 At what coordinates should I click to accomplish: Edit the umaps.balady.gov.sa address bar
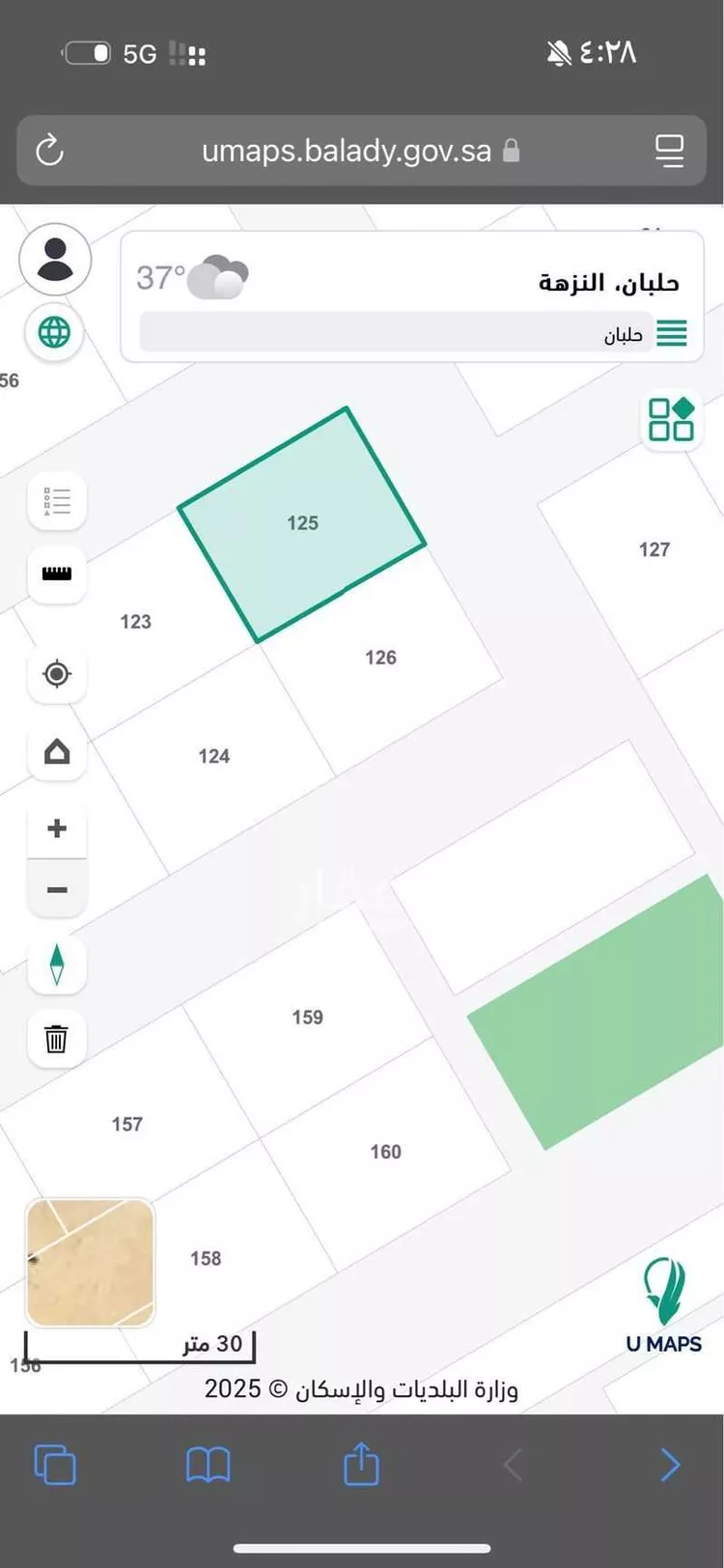348,151
